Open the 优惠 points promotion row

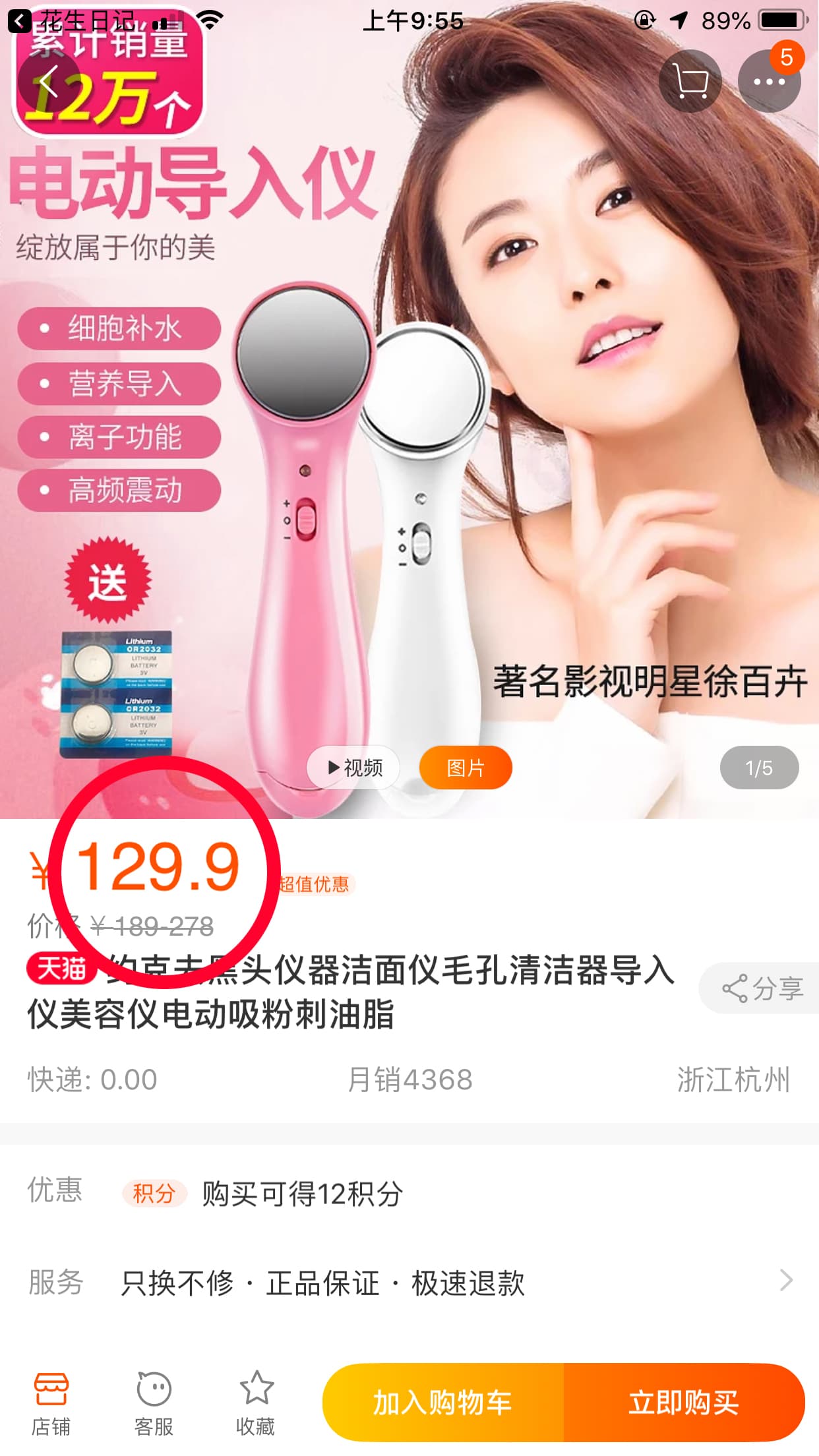409,1193
